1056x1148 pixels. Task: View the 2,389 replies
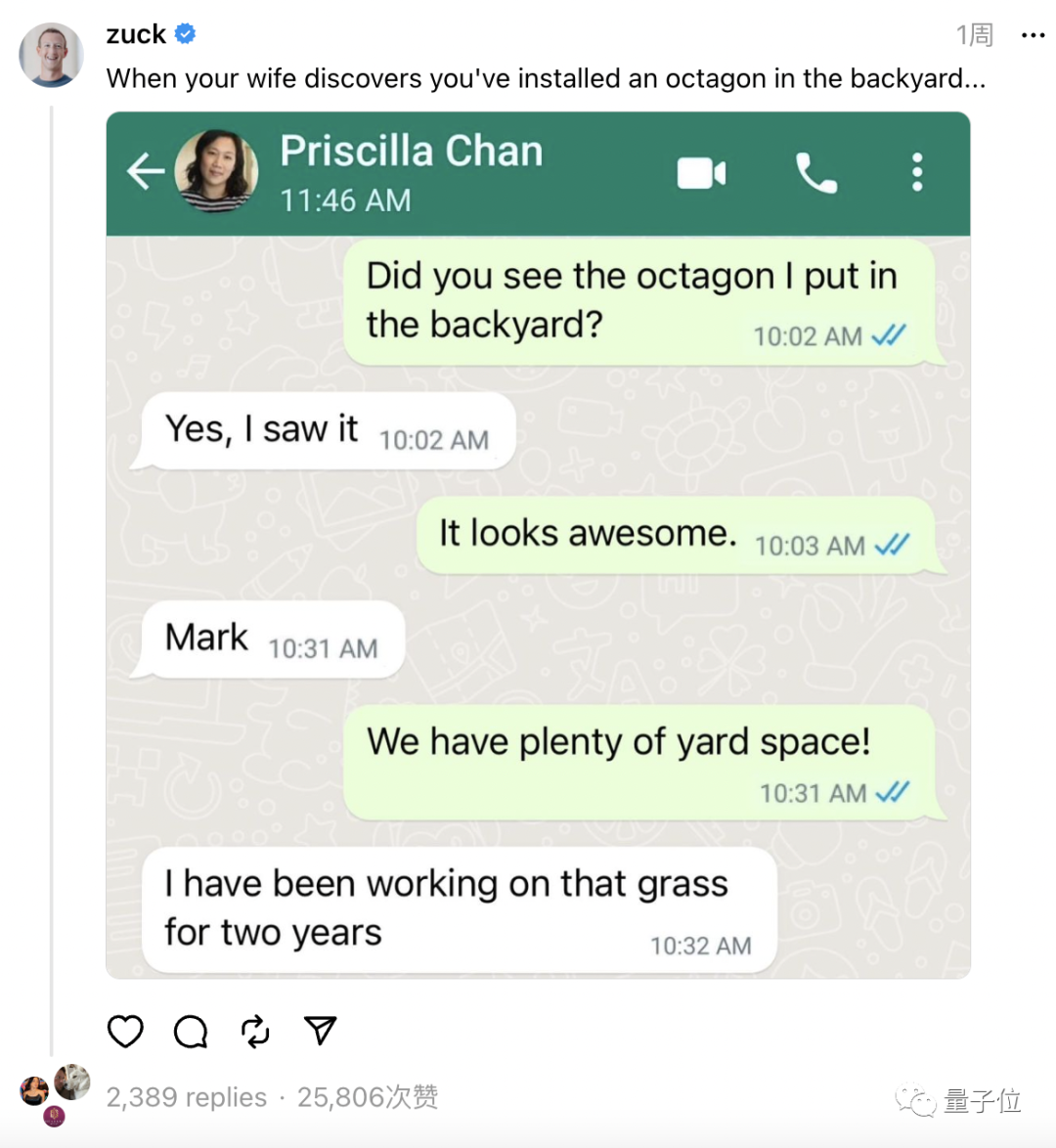pos(186,1097)
